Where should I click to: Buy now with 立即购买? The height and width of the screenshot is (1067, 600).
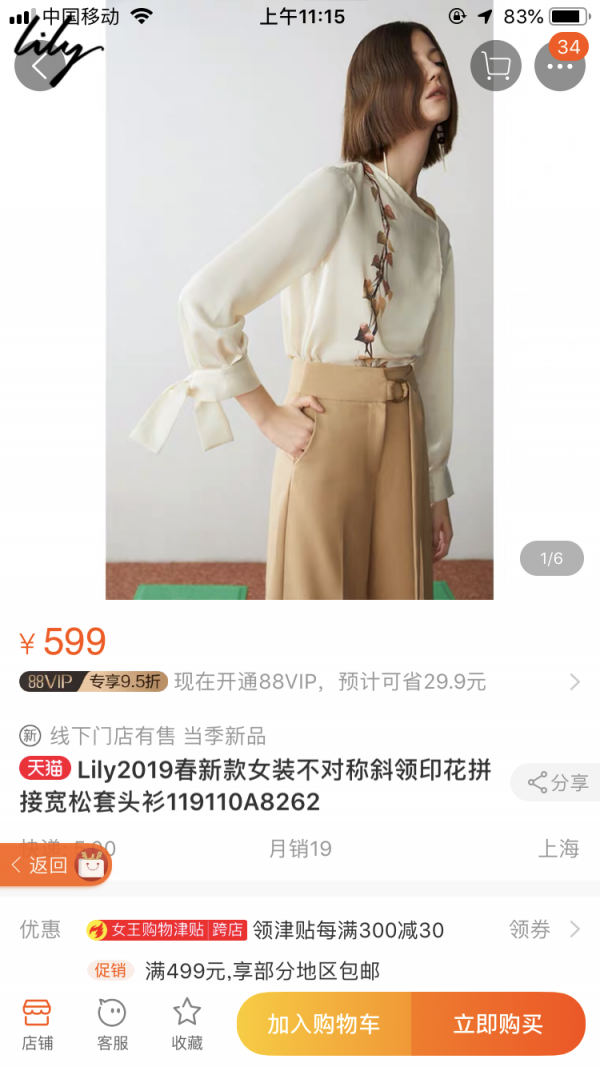click(498, 1024)
